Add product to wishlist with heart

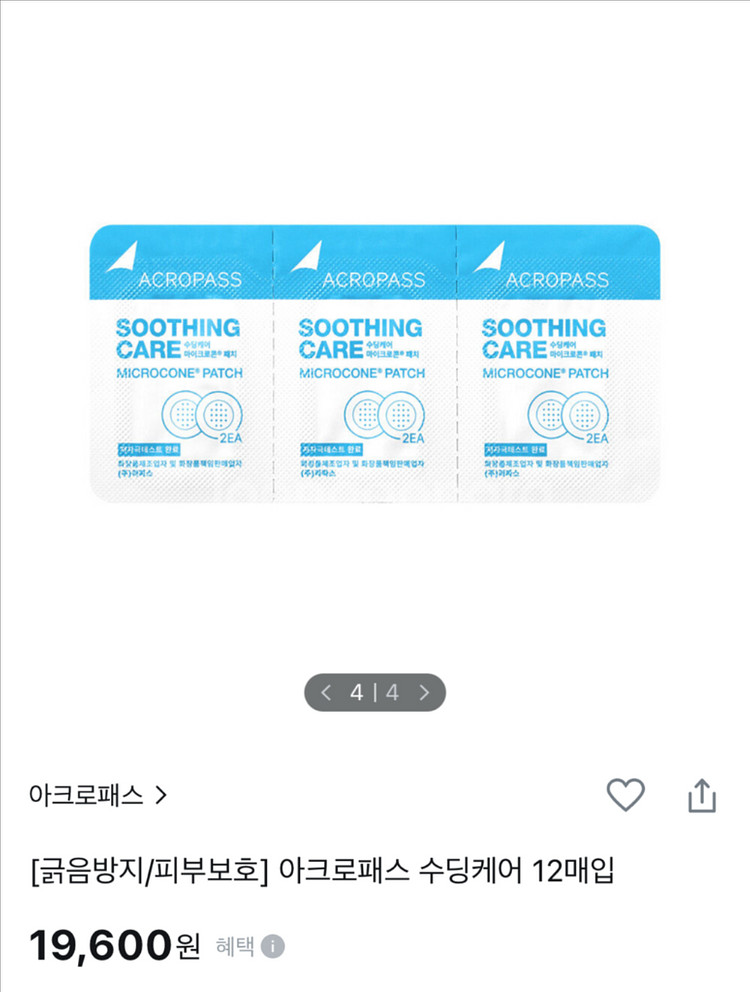click(626, 795)
